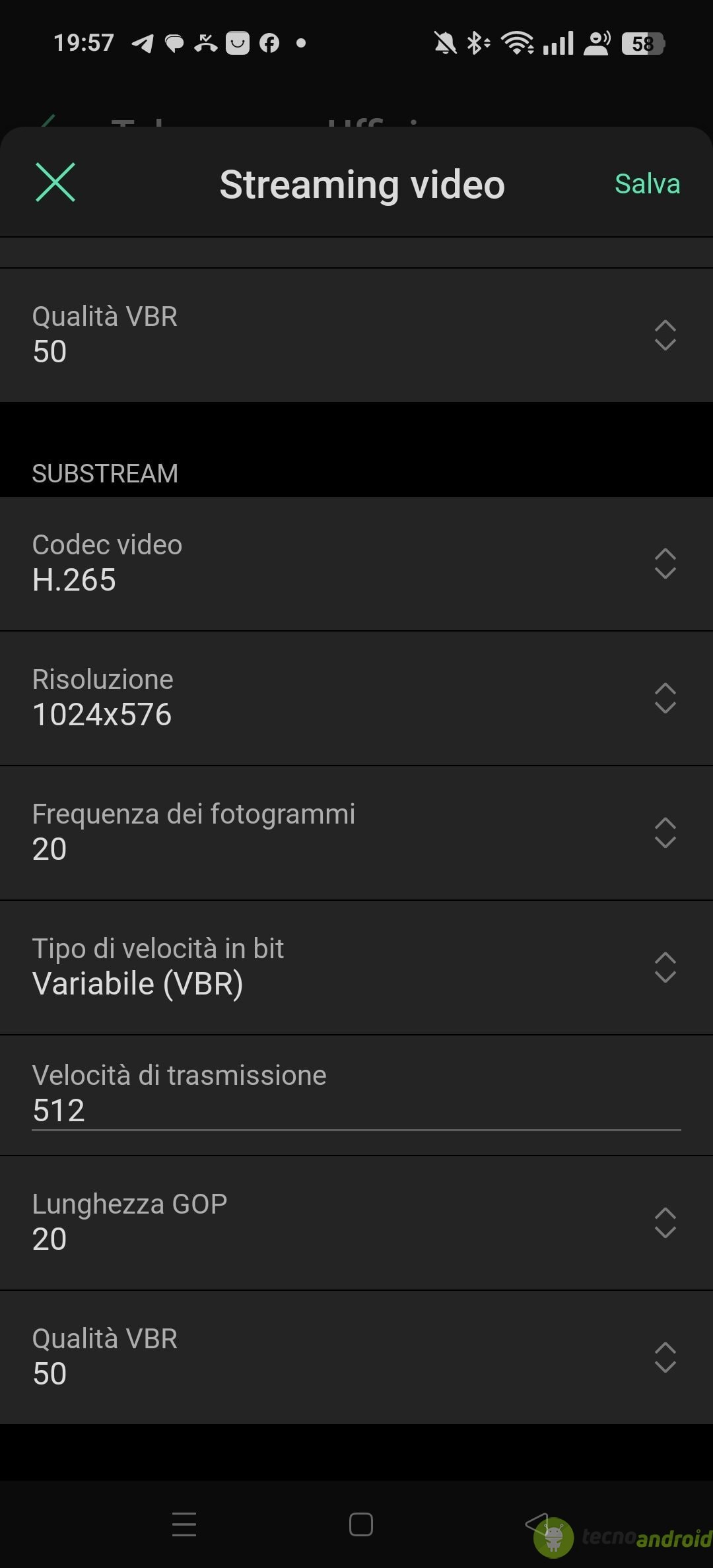
Task: Expand the Tipo di velocità in bit picker
Action: point(356,967)
